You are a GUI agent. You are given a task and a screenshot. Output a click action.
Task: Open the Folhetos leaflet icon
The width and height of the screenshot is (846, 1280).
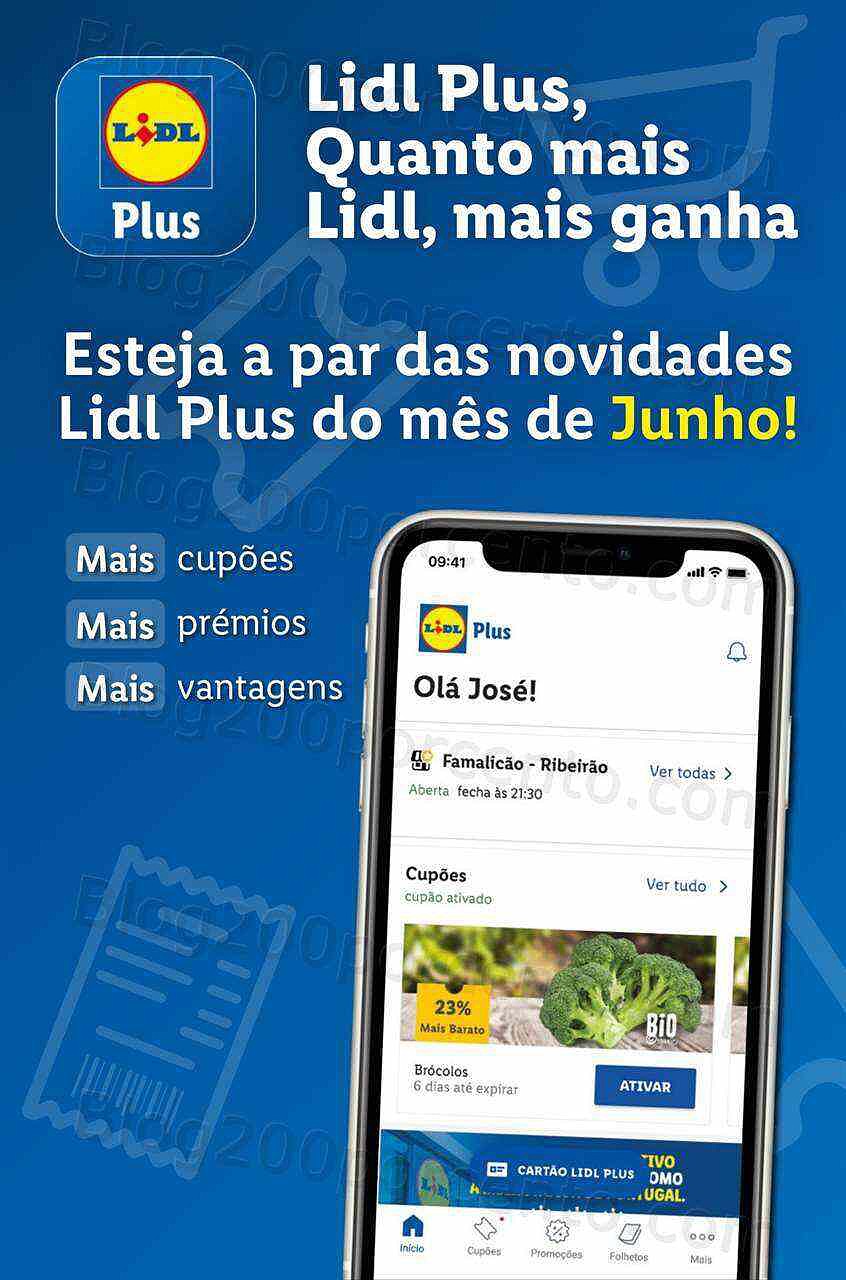(628, 1233)
